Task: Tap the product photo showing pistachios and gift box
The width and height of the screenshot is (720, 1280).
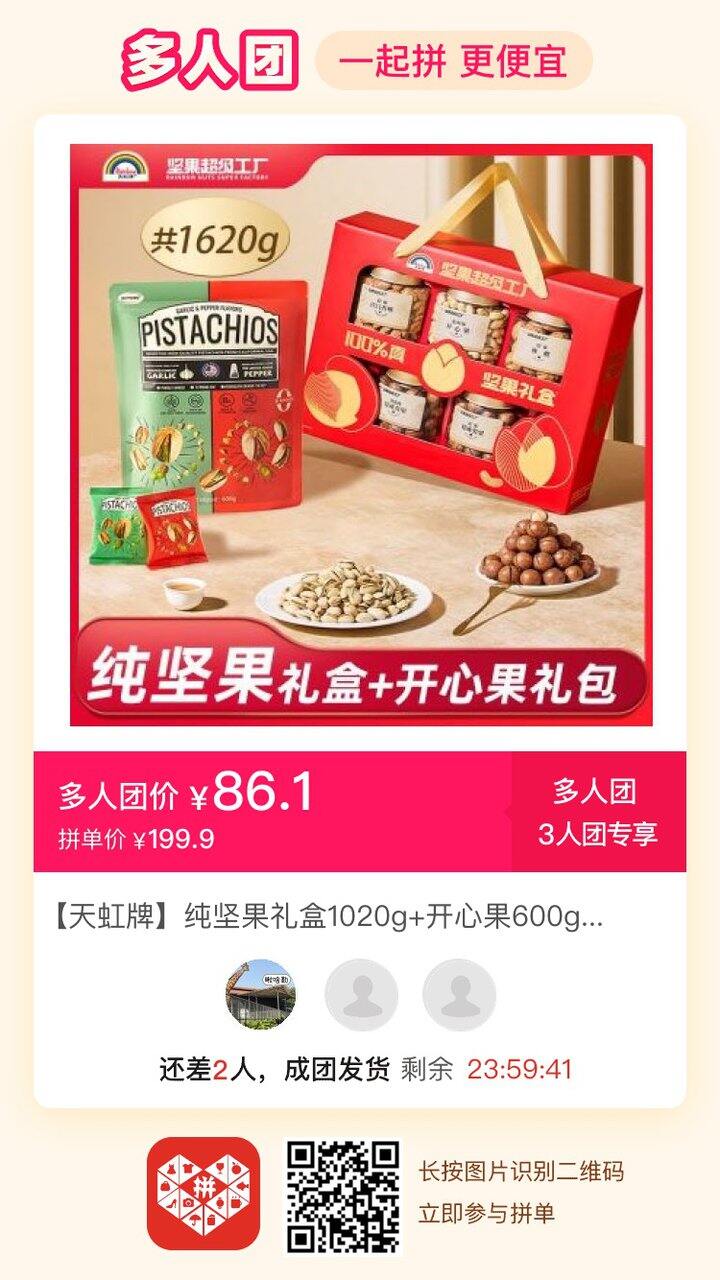Action: pos(360,430)
